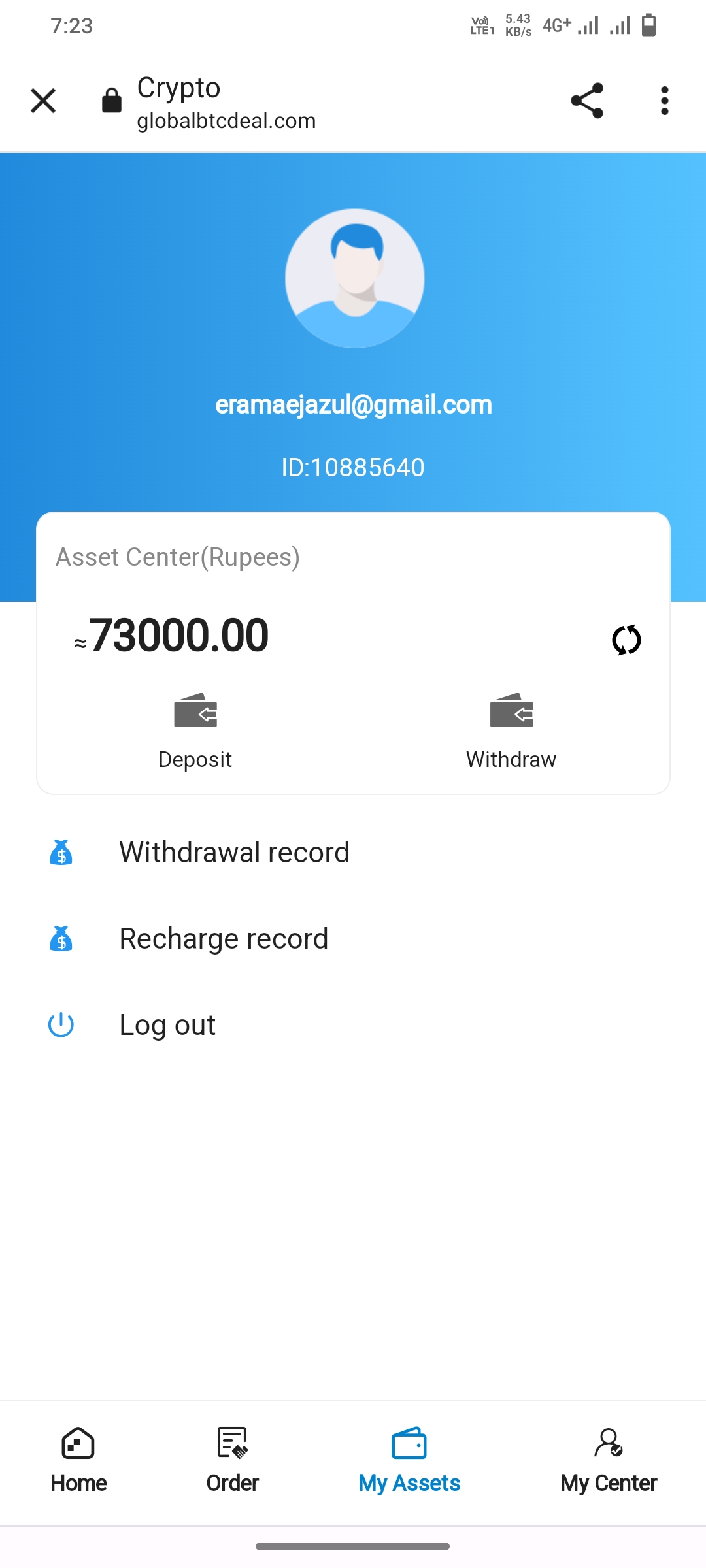Close the Crypto browser tab
The height and width of the screenshot is (1568, 706).
click(x=43, y=101)
